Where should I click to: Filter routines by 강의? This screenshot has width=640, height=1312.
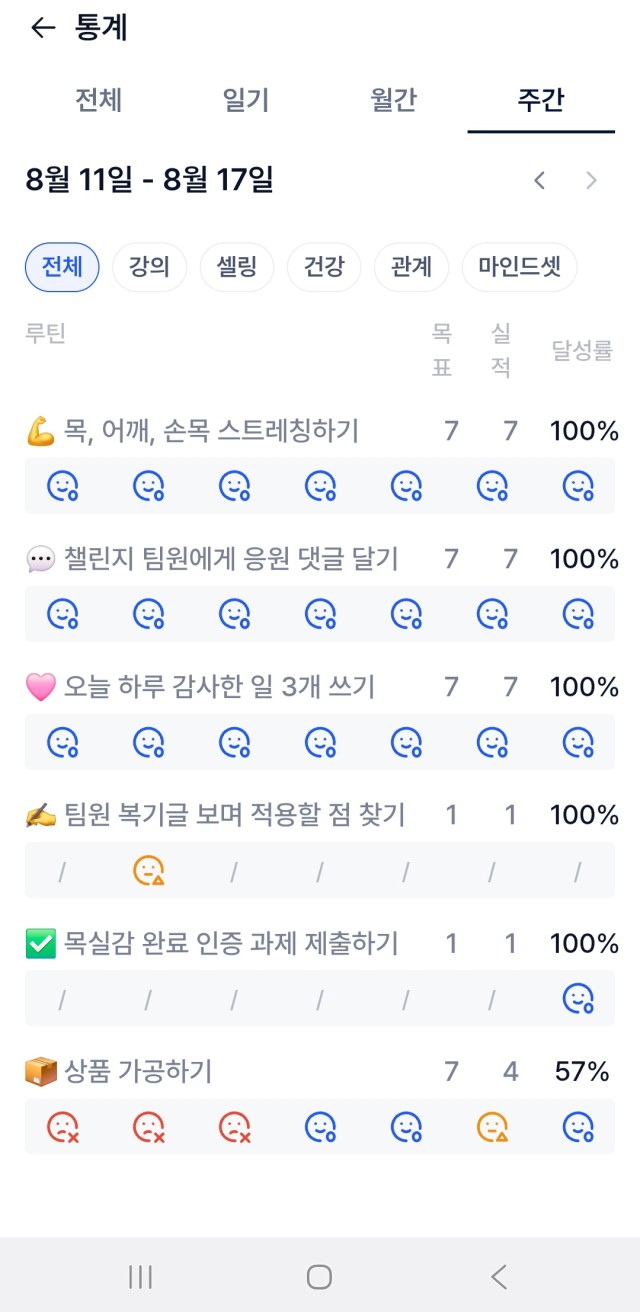point(149,267)
